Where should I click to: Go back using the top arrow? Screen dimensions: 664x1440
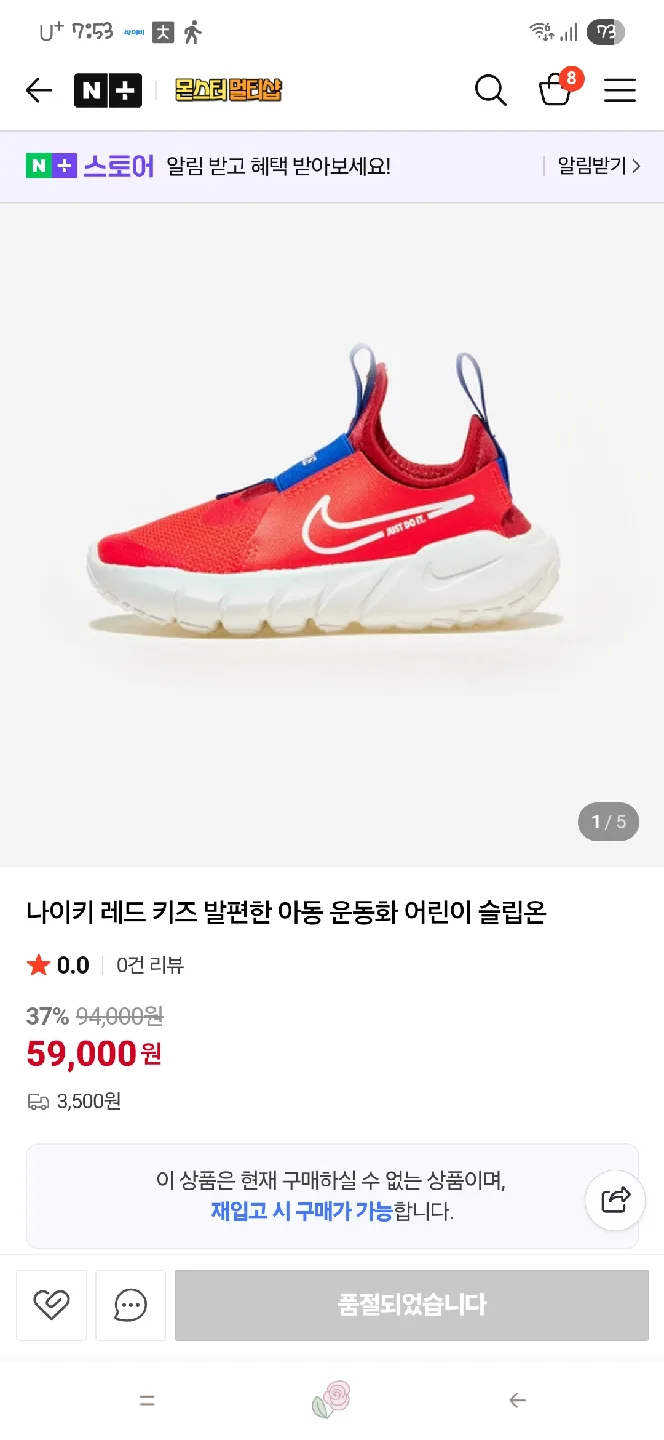tap(39, 91)
